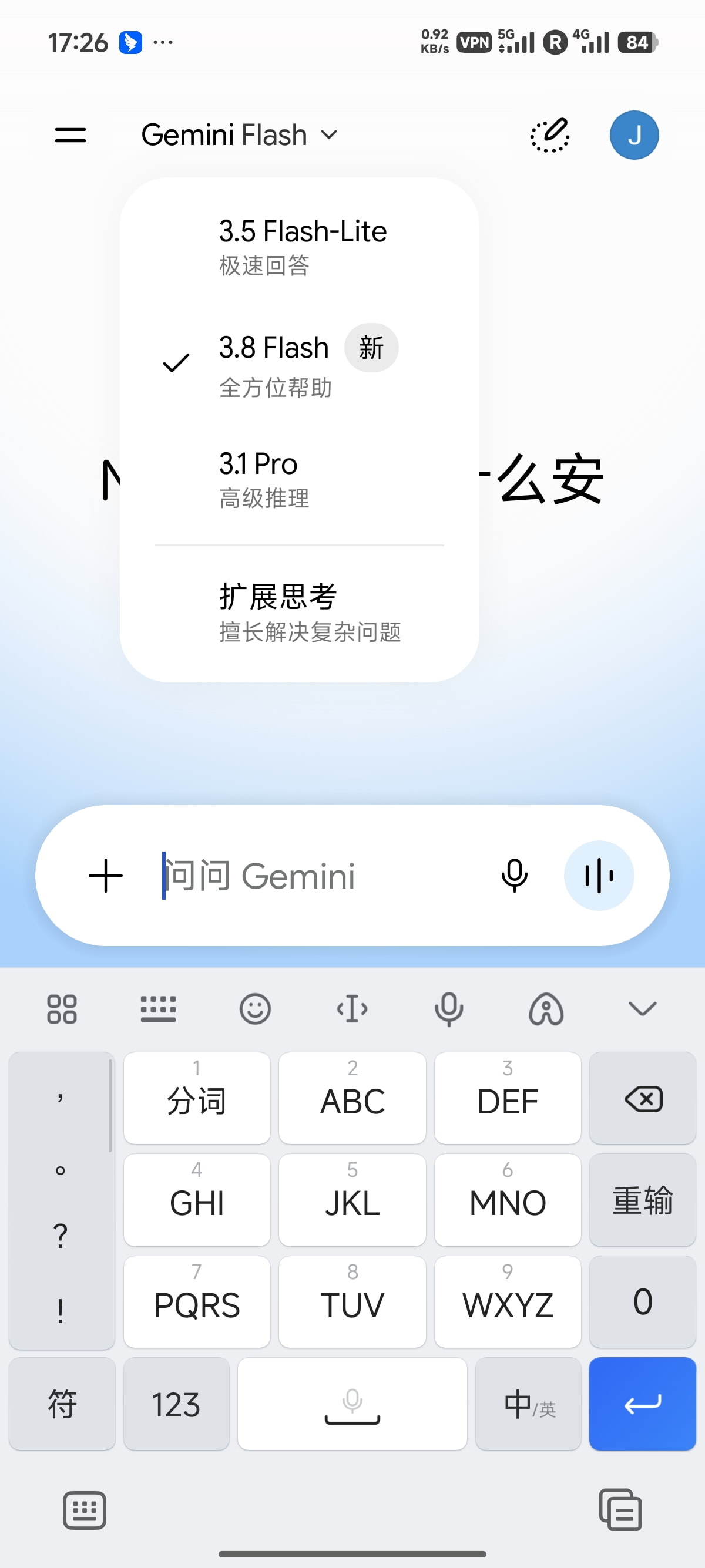Screen dimensions: 705x1568
Task: Switch keyboard language with 中/英 key
Action: 528,1404
